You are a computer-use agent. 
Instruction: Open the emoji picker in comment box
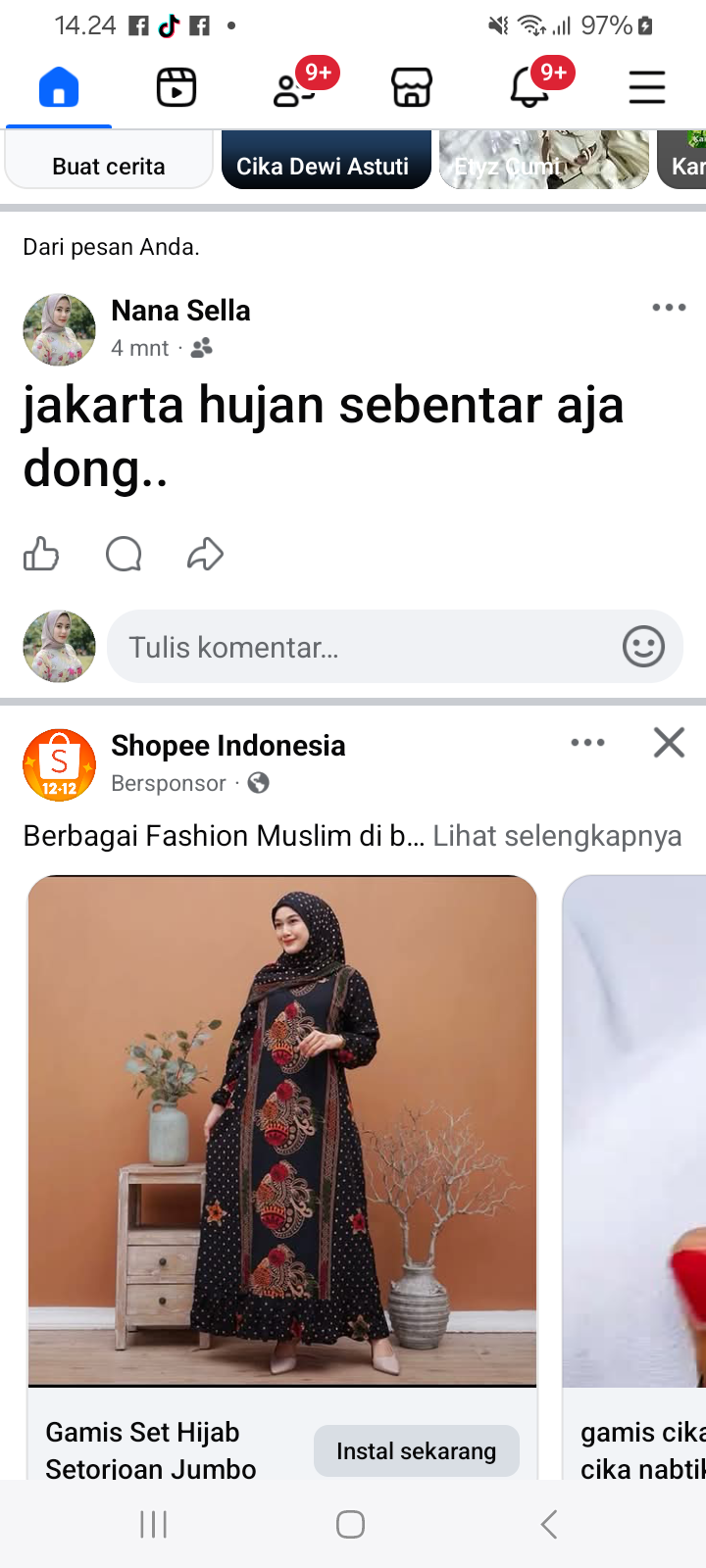click(x=643, y=647)
